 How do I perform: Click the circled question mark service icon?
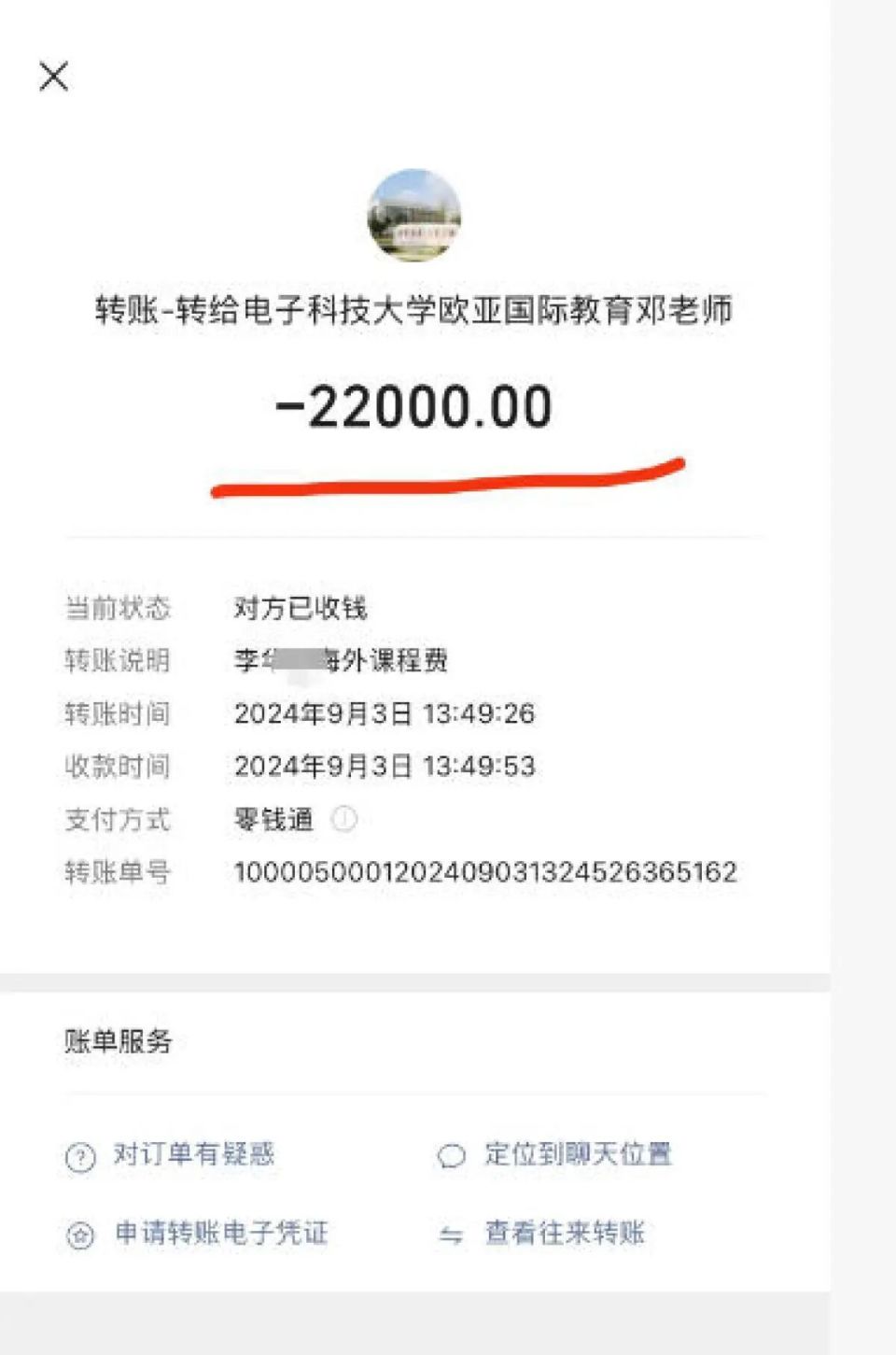(79, 1156)
